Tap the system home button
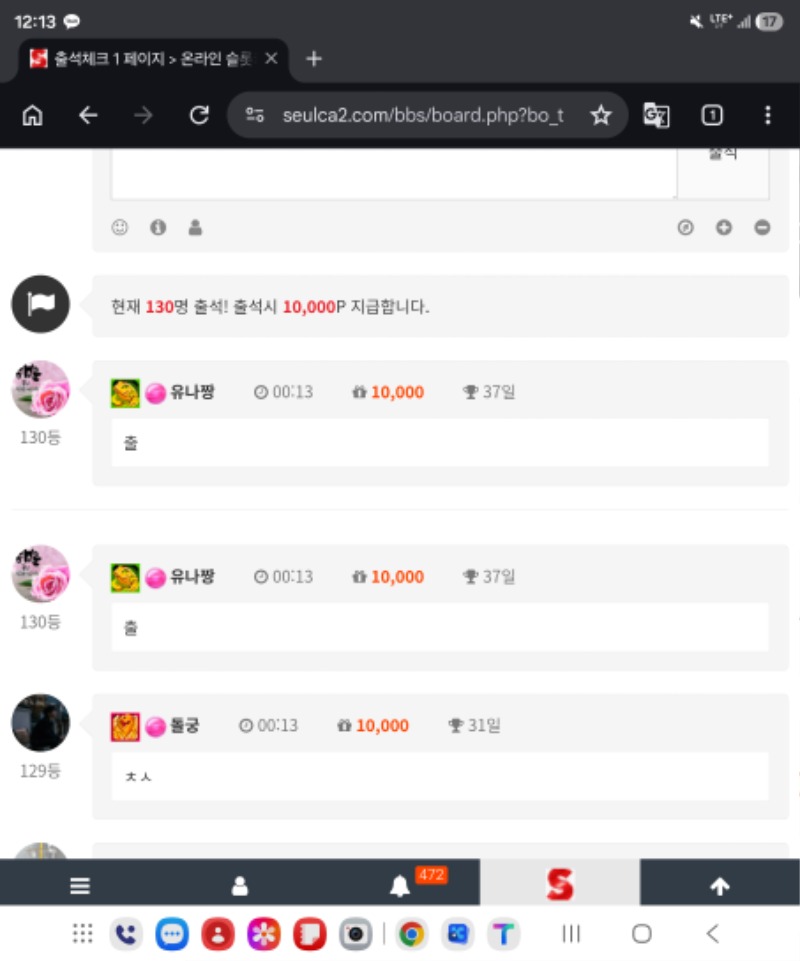The height and width of the screenshot is (961, 800). [x=641, y=933]
